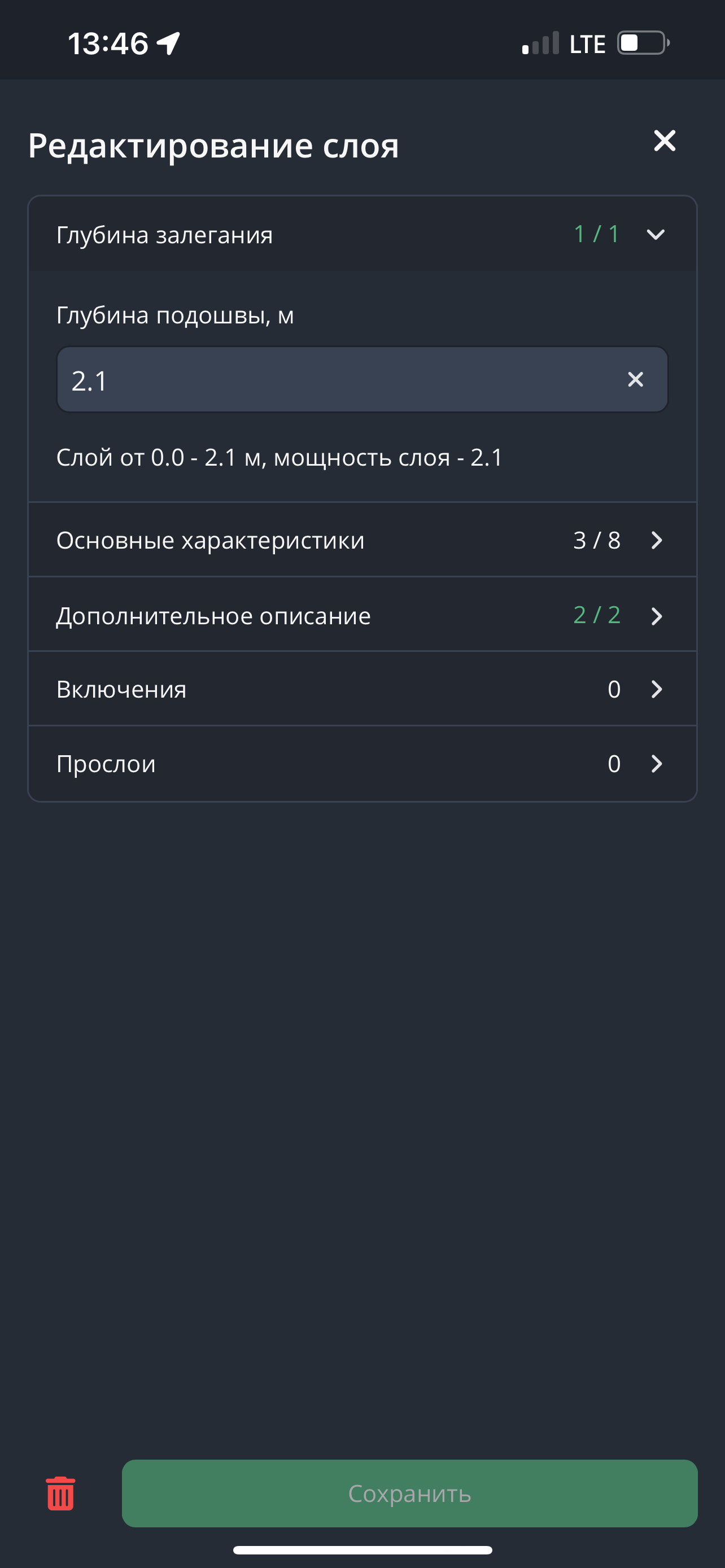Screen dimensions: 725x1568
Task: Delete this layer with trash icon
Action: click(60, 1493)
